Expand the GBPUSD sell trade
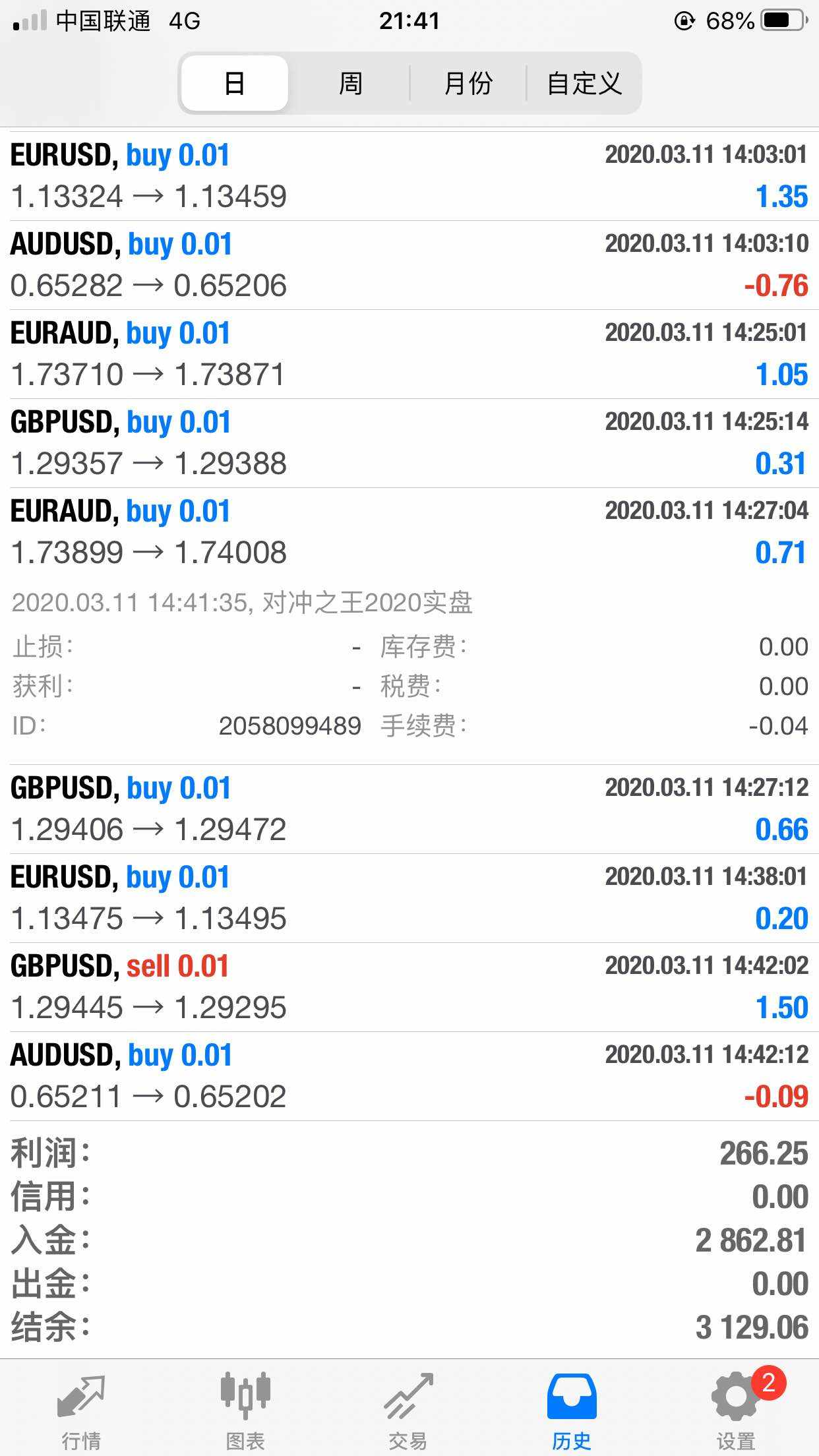This screenshot has width=819, height=1456. point(409,987)
